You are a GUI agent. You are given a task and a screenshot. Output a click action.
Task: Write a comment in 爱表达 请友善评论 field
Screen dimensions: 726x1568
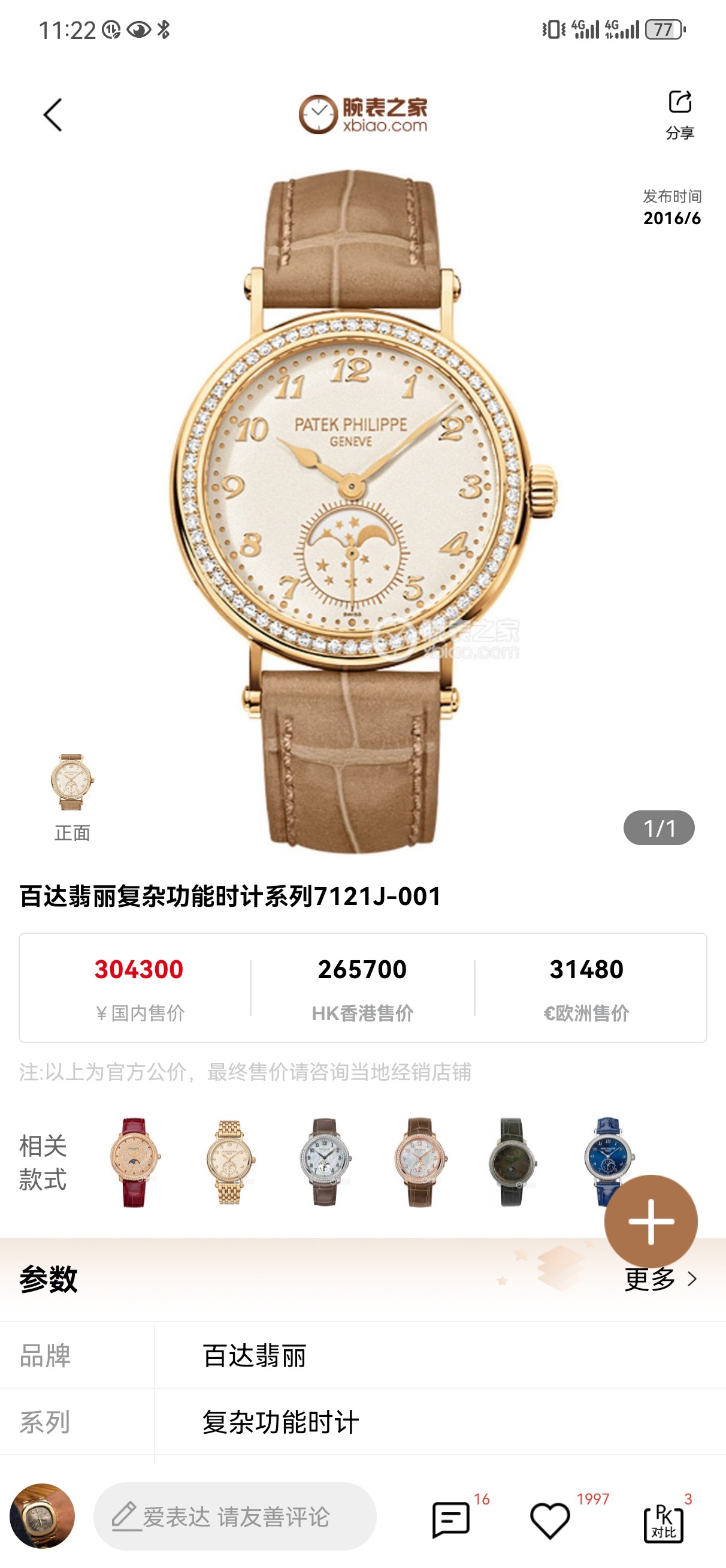[x=235, y=1516]
